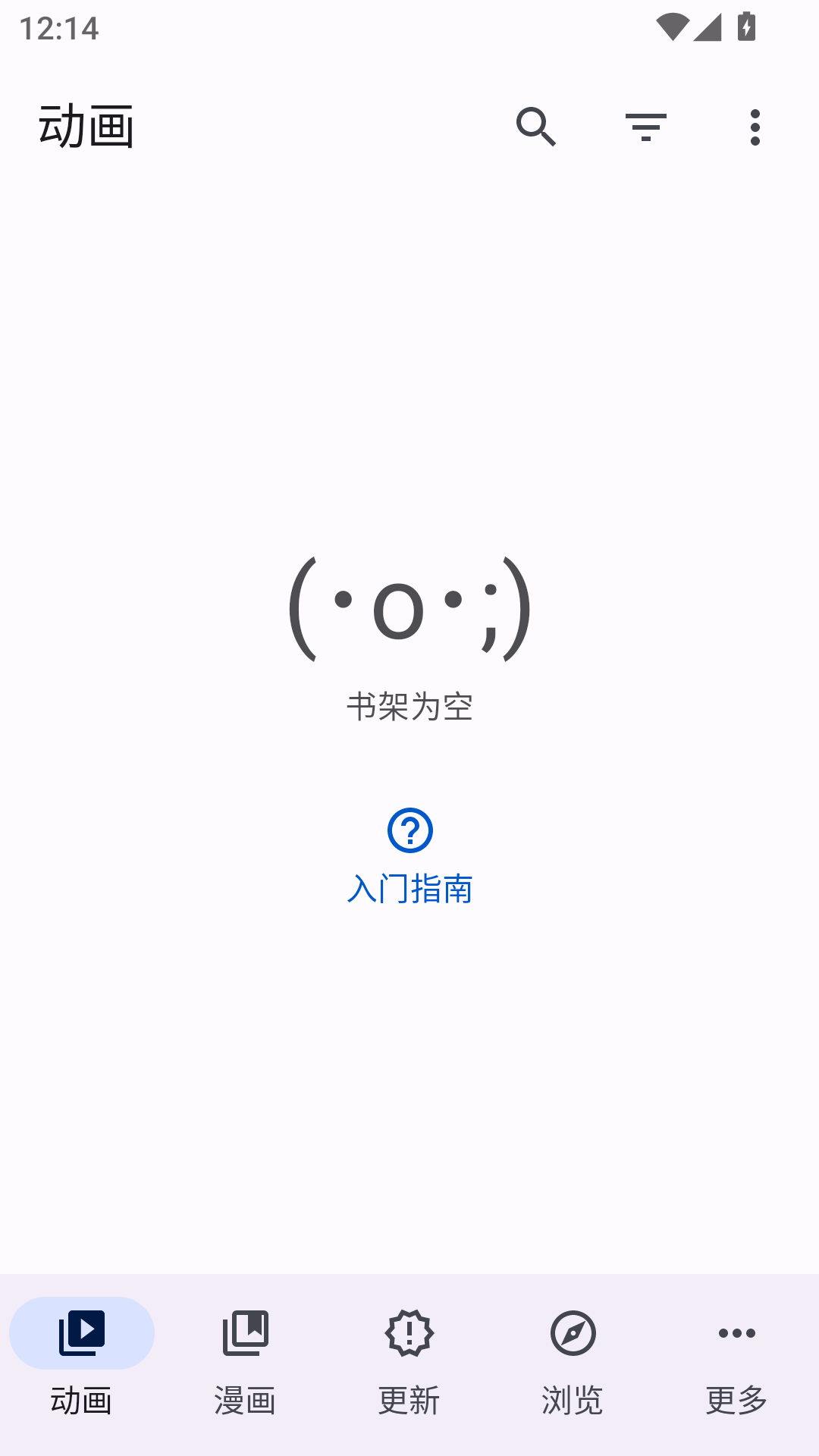This screenshot has width=819, height=1456.
Task: Switch to the 漫画 tab
Action: pos(246,1357)
